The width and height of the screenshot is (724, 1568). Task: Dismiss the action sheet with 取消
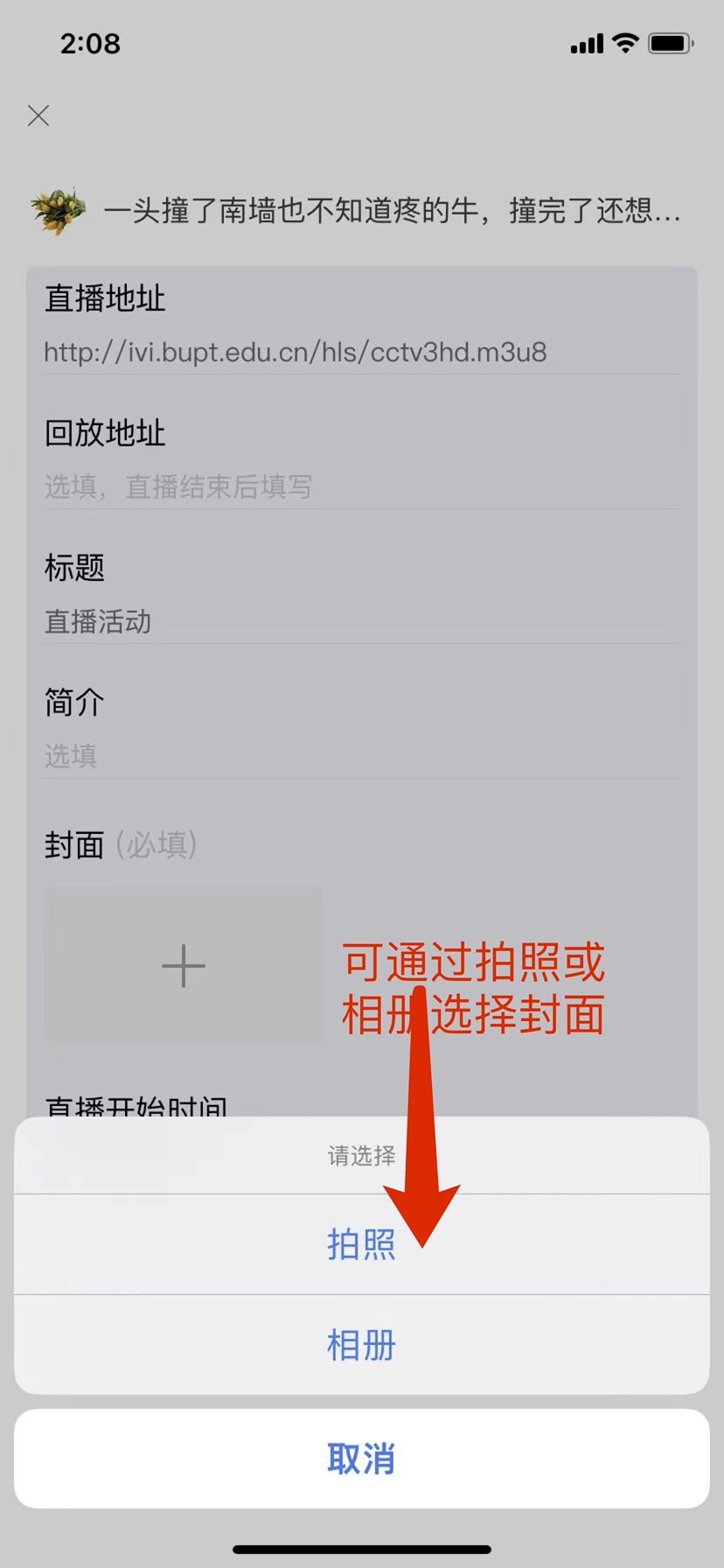point(361,1459)
